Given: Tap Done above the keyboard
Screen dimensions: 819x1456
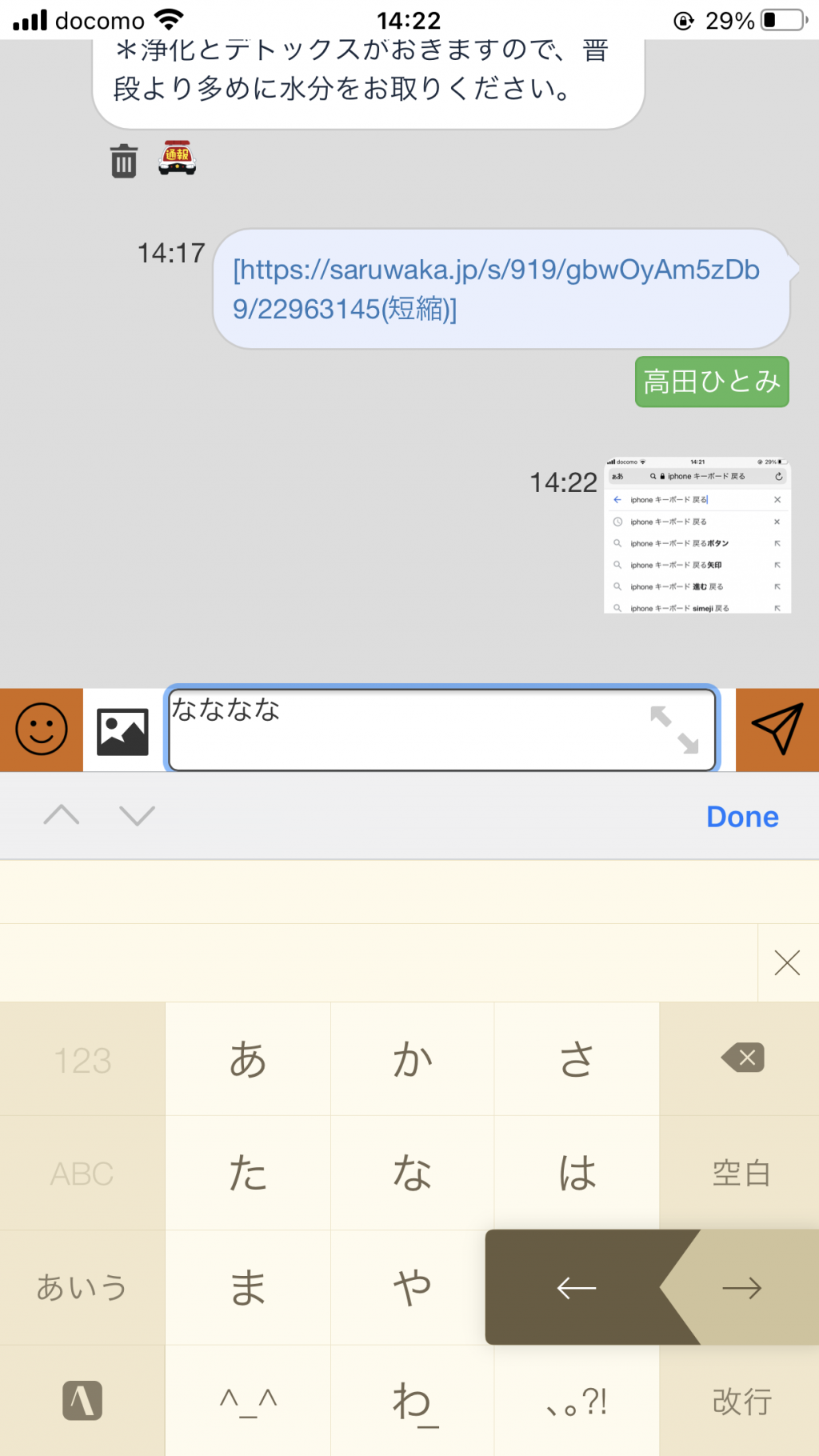Looking at the screenshot, I should pos(742,817).
